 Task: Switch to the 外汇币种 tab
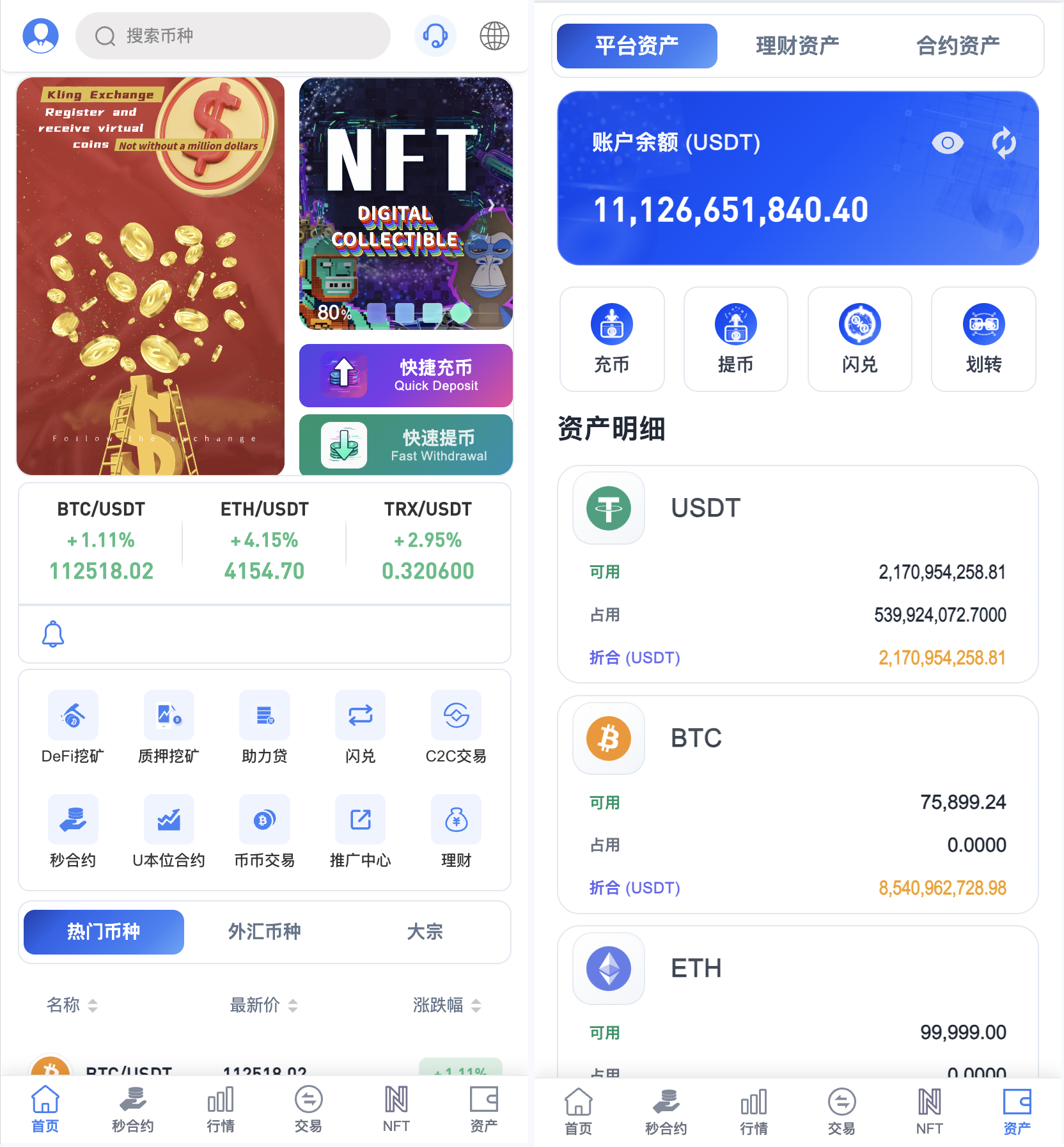pos(264,932)
